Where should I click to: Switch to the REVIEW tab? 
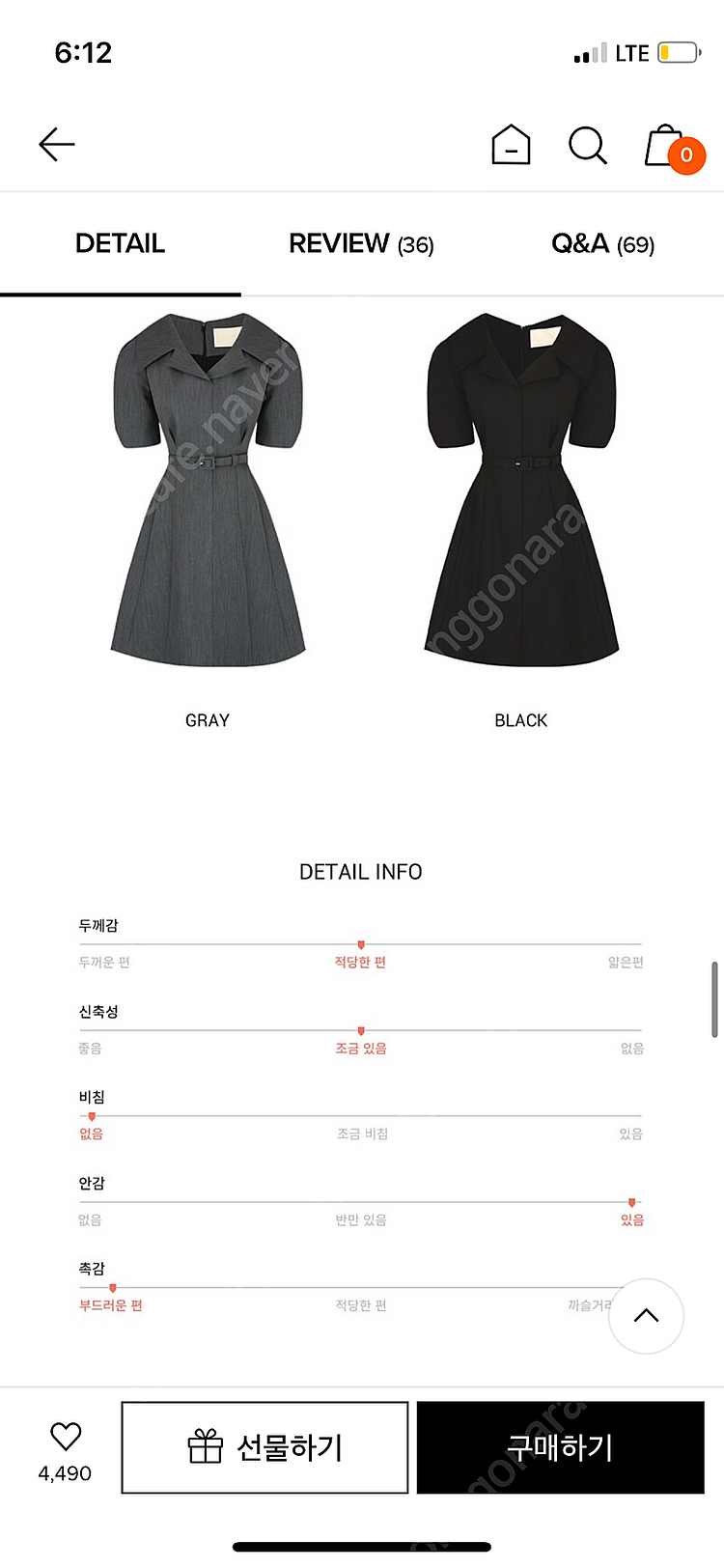[361, 243]
